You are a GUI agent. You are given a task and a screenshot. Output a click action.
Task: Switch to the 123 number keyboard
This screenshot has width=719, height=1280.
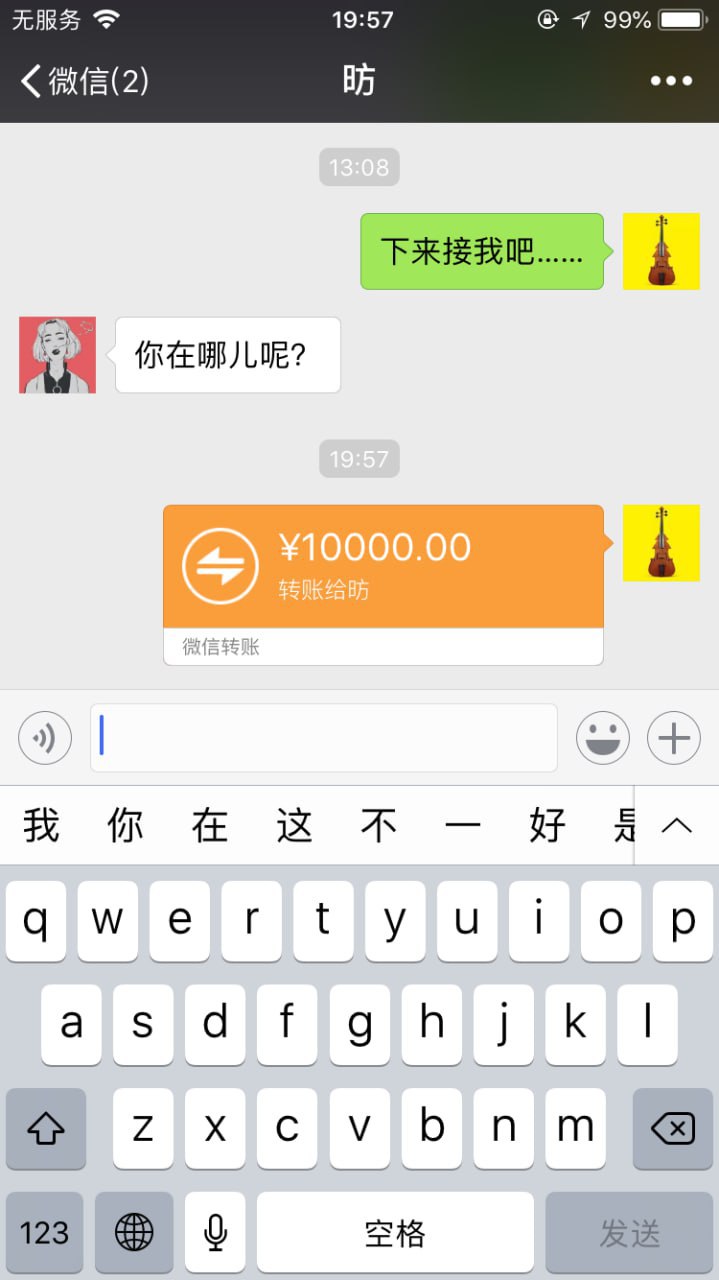pyautogui.click(x=45, y=1232)
